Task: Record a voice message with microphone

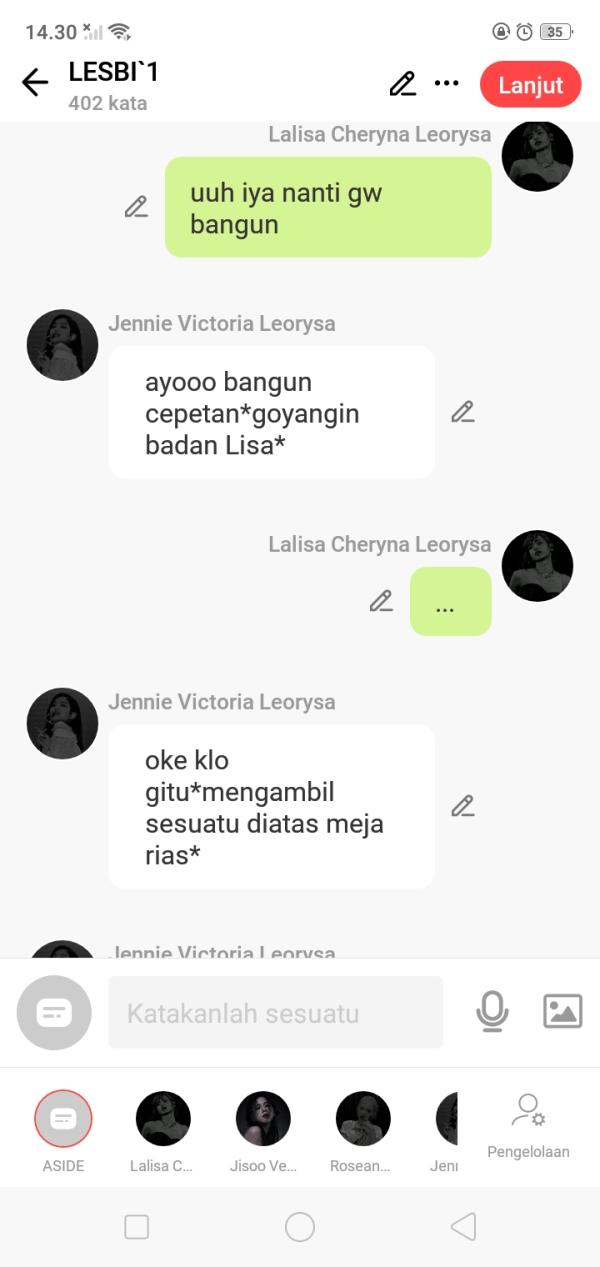Action: click(x=492, y=1012)
